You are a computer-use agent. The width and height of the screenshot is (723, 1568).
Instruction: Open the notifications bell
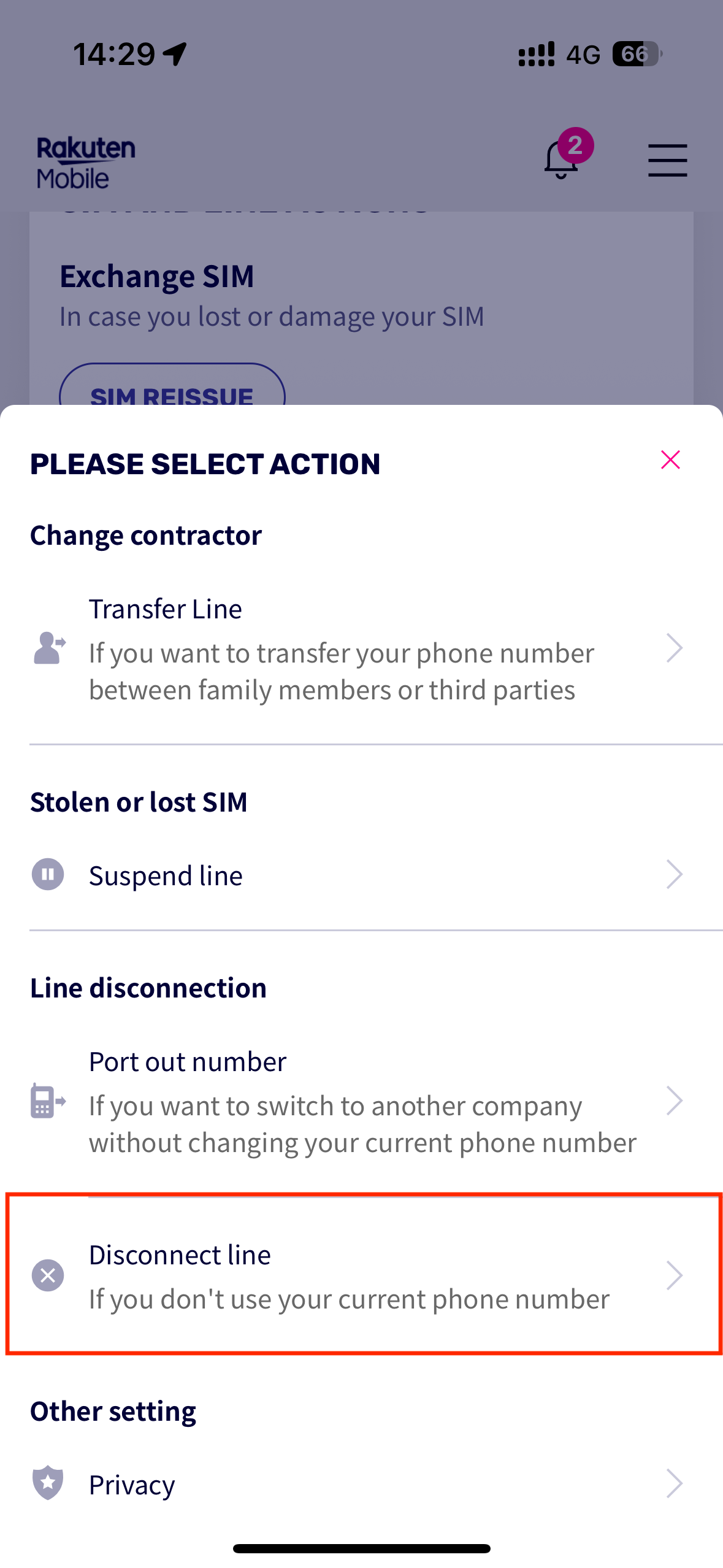562,159
